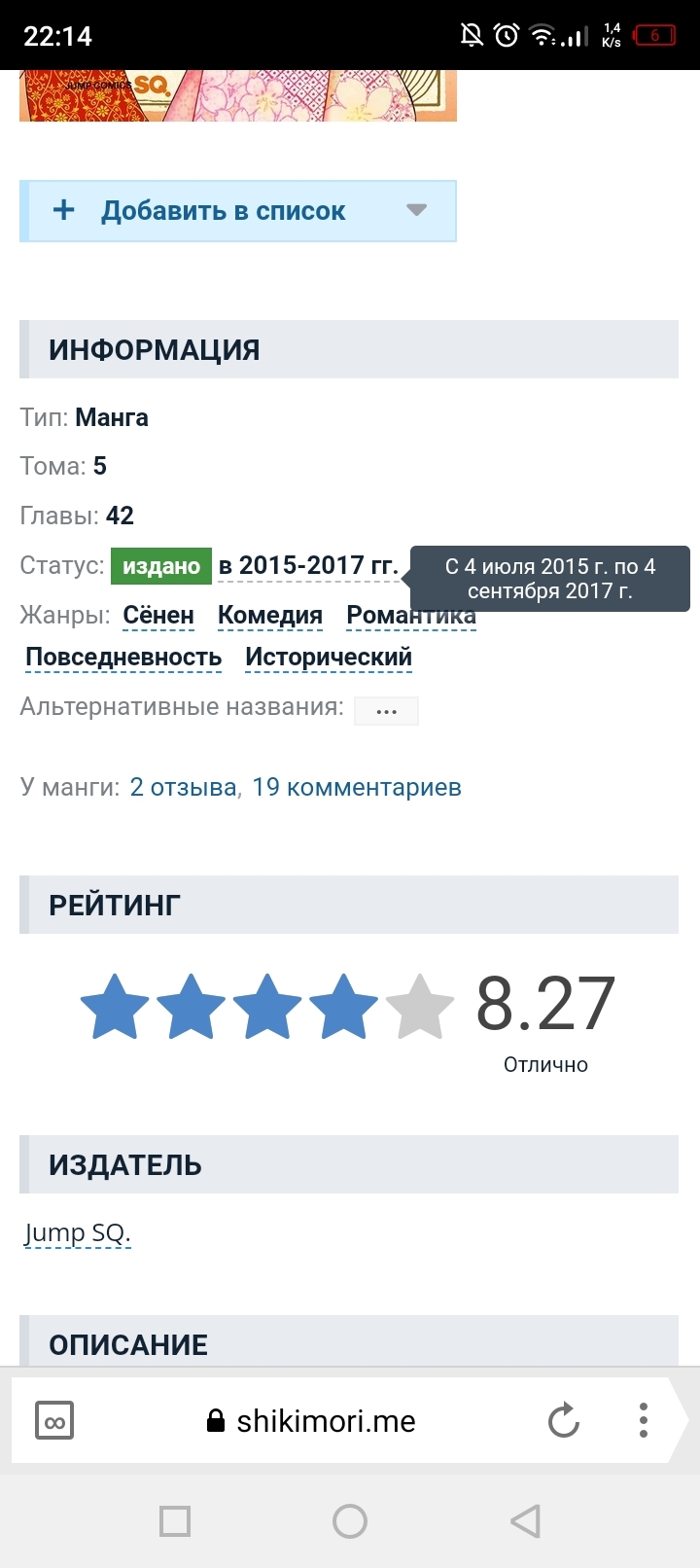Open the Сёнен genre link
Image resolution: width=700 pixels, height=1568 pixels.
158,616
